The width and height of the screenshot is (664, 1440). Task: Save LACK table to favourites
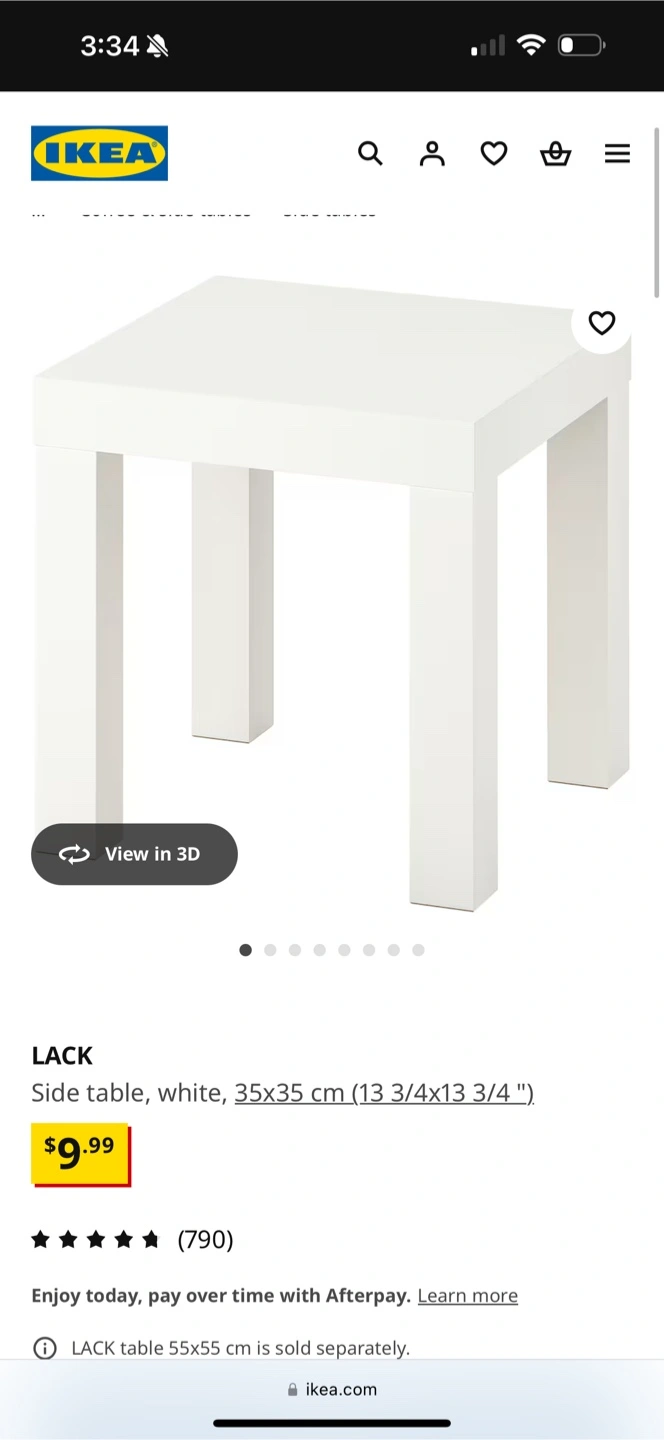(601, 323)
